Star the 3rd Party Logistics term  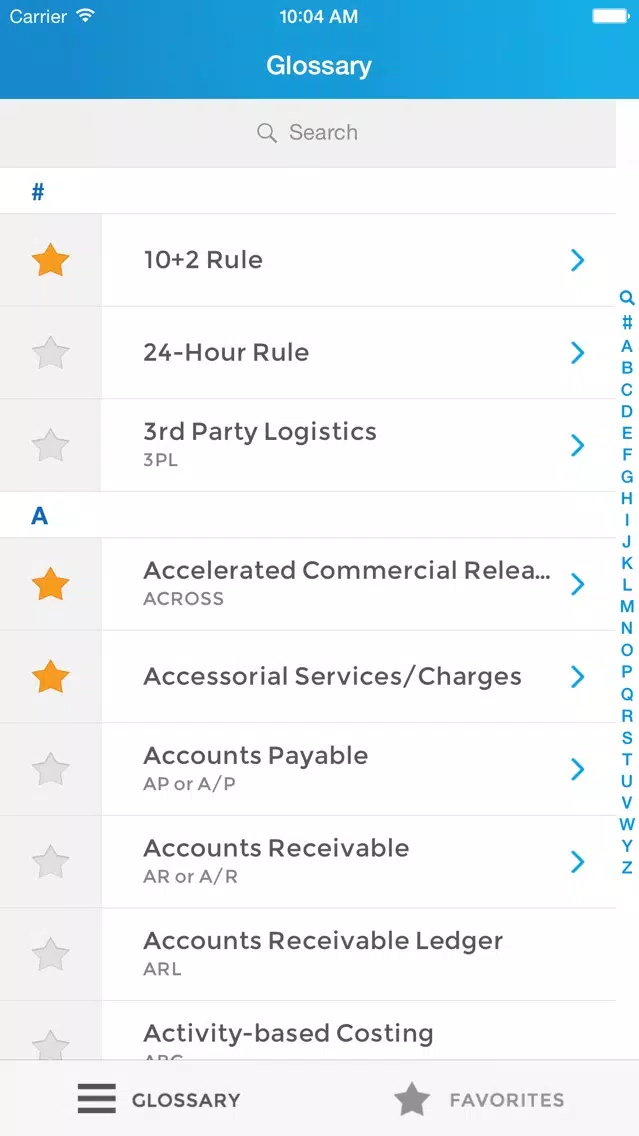tap(51, 445)
